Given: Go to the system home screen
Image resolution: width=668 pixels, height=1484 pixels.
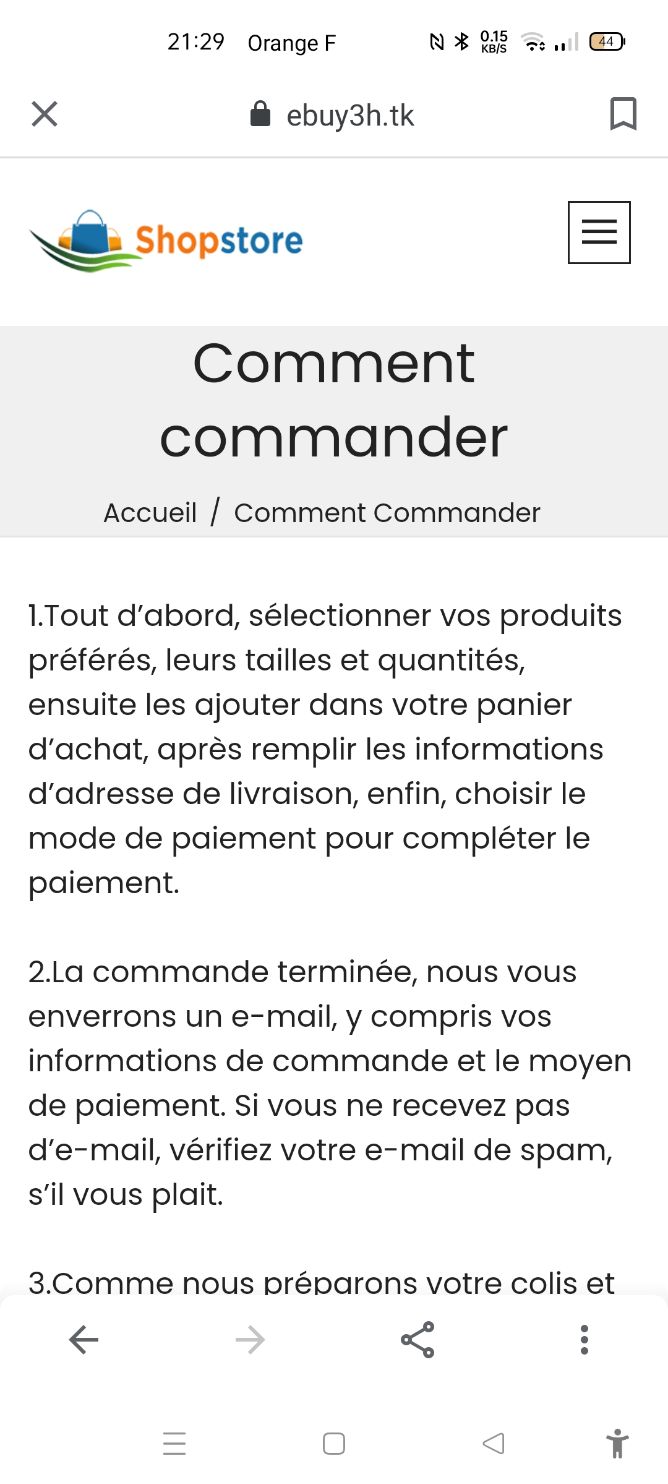Looking at the screenshot, I should pyautogui.click(x=334, y=1443).
